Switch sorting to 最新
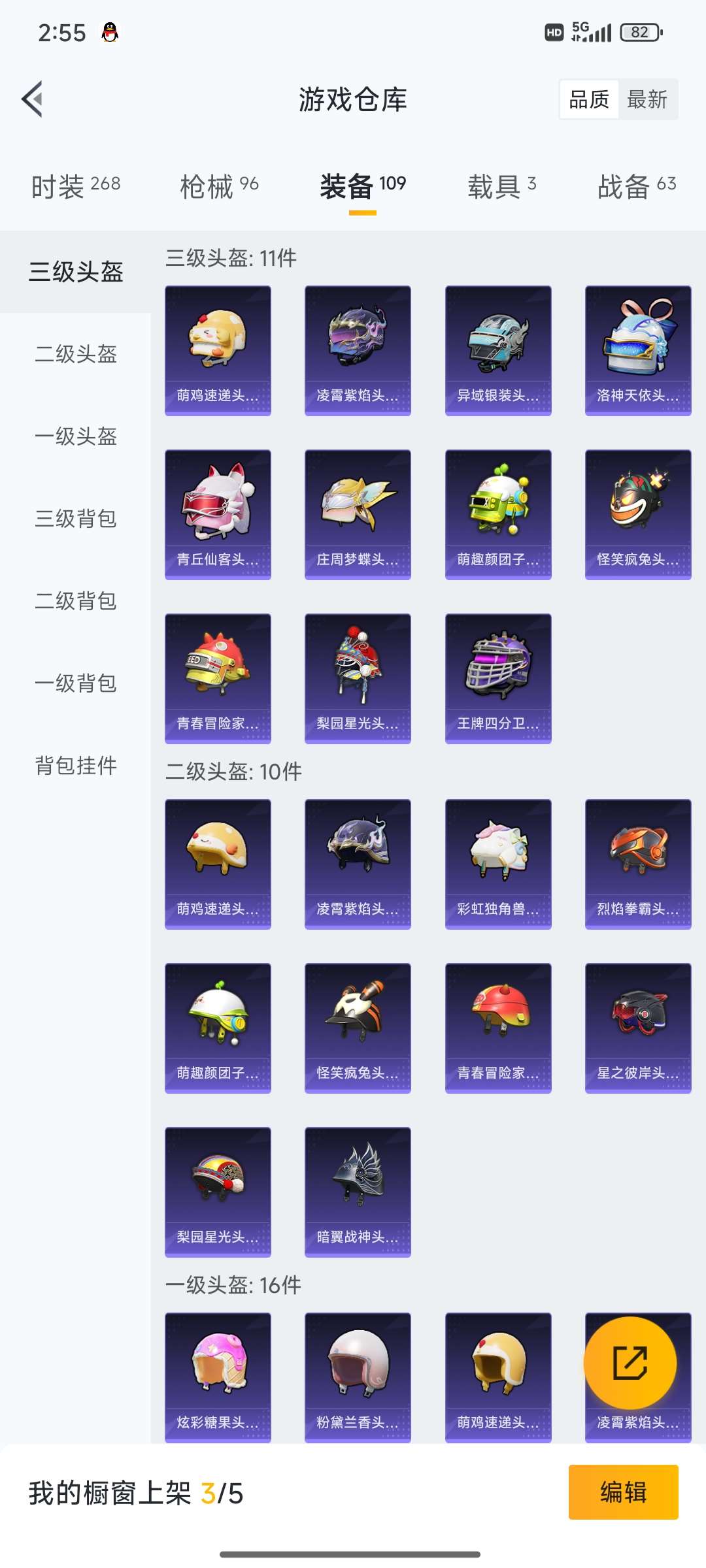The height and width of the screenshot is (1568, 706). (647, 99)
